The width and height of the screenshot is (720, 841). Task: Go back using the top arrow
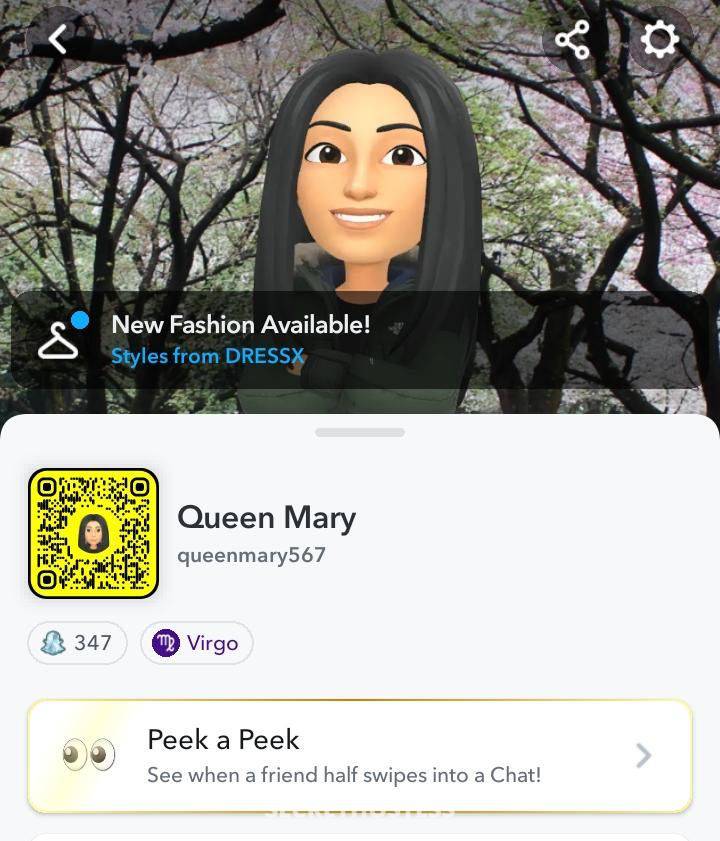(x=58, y=40)
